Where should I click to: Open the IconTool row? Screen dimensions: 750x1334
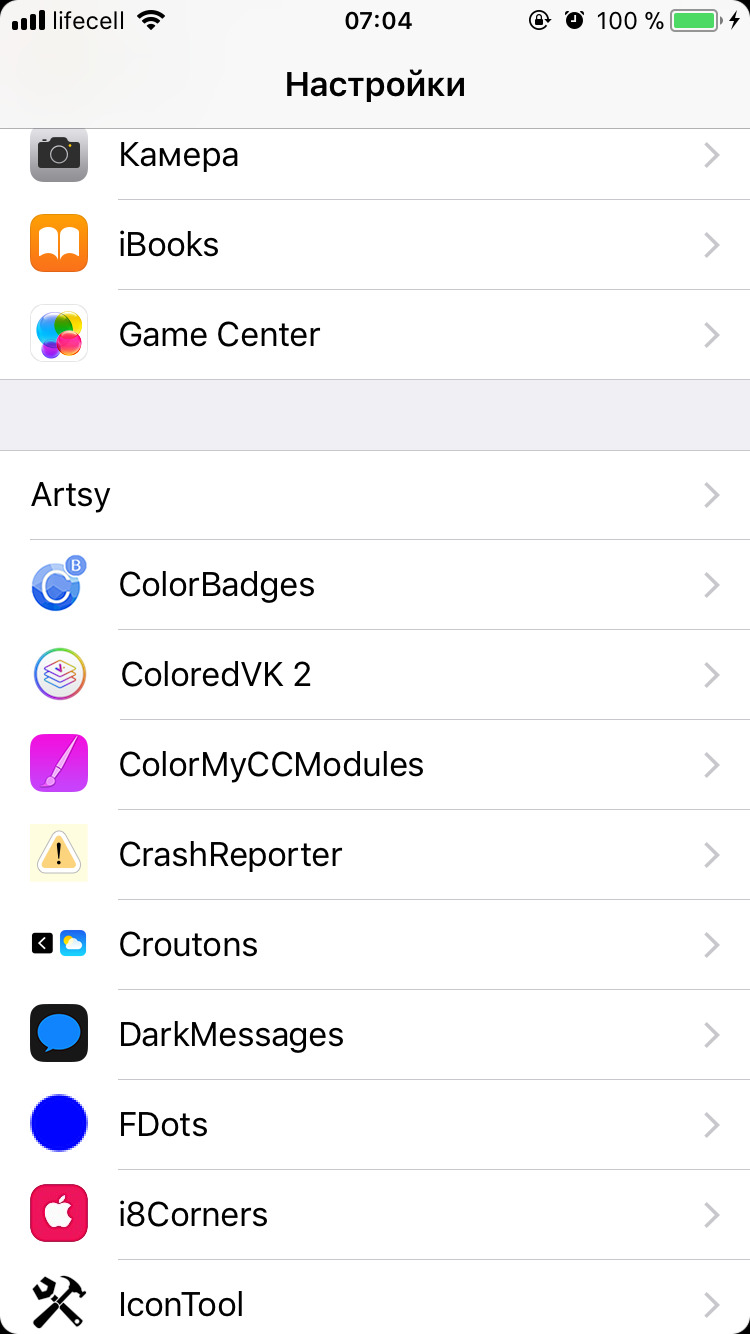375,1303
